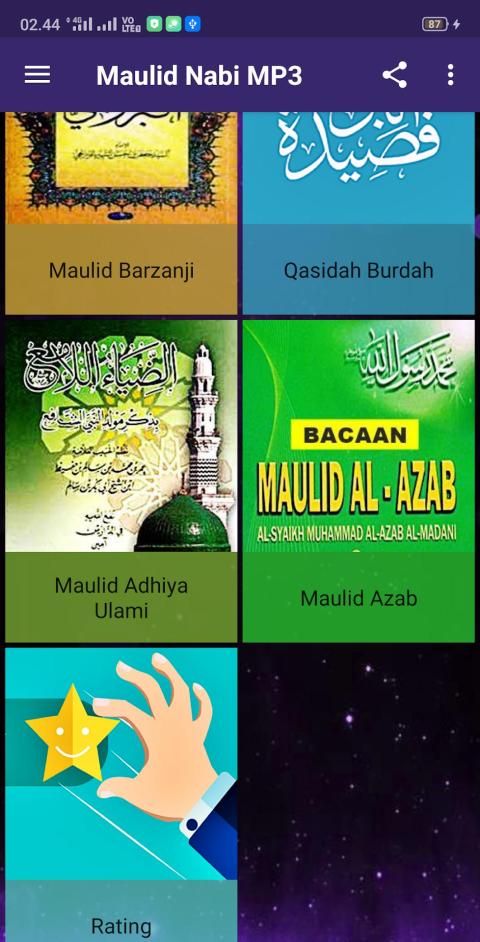480x942 pixels.
Task: Tap the Rating tile
Action: point(121,795)
